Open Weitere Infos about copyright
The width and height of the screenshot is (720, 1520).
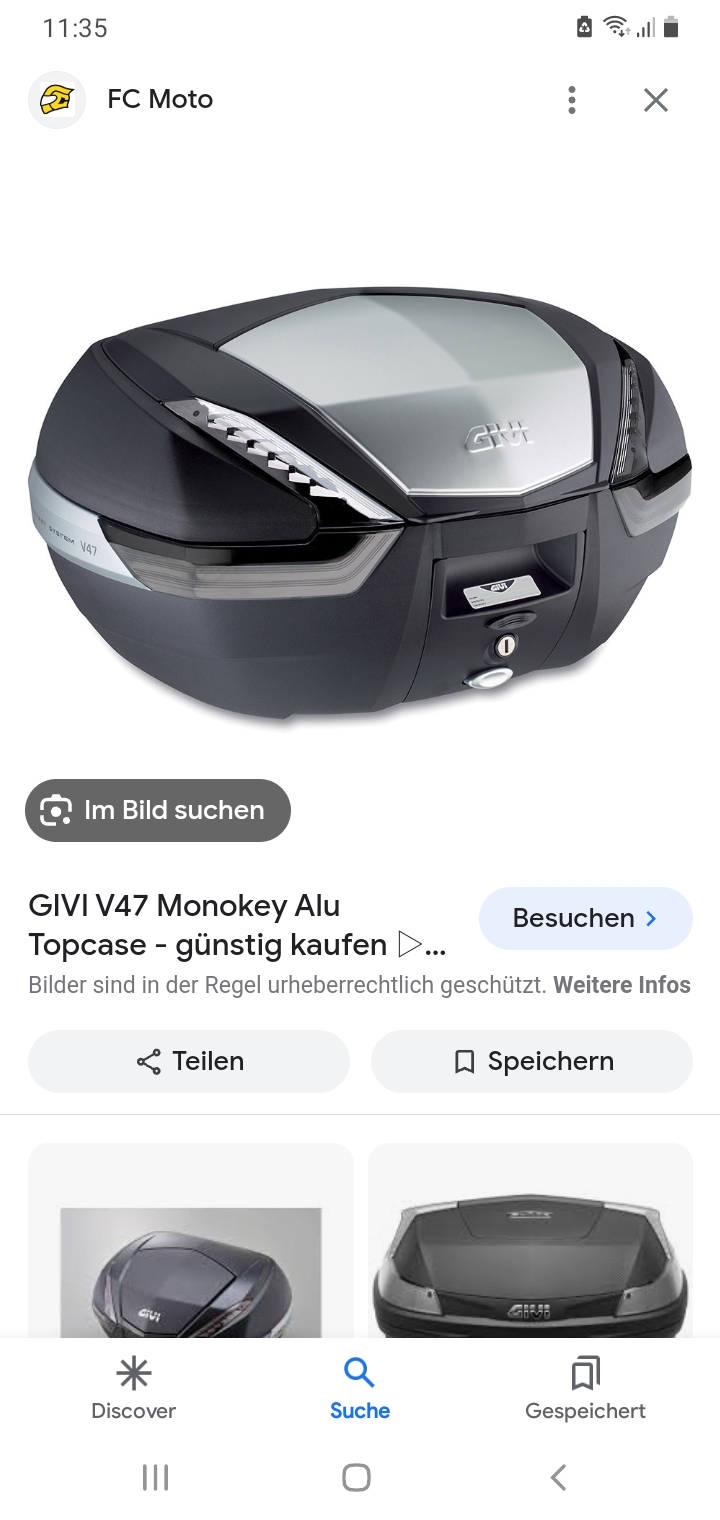622,985
